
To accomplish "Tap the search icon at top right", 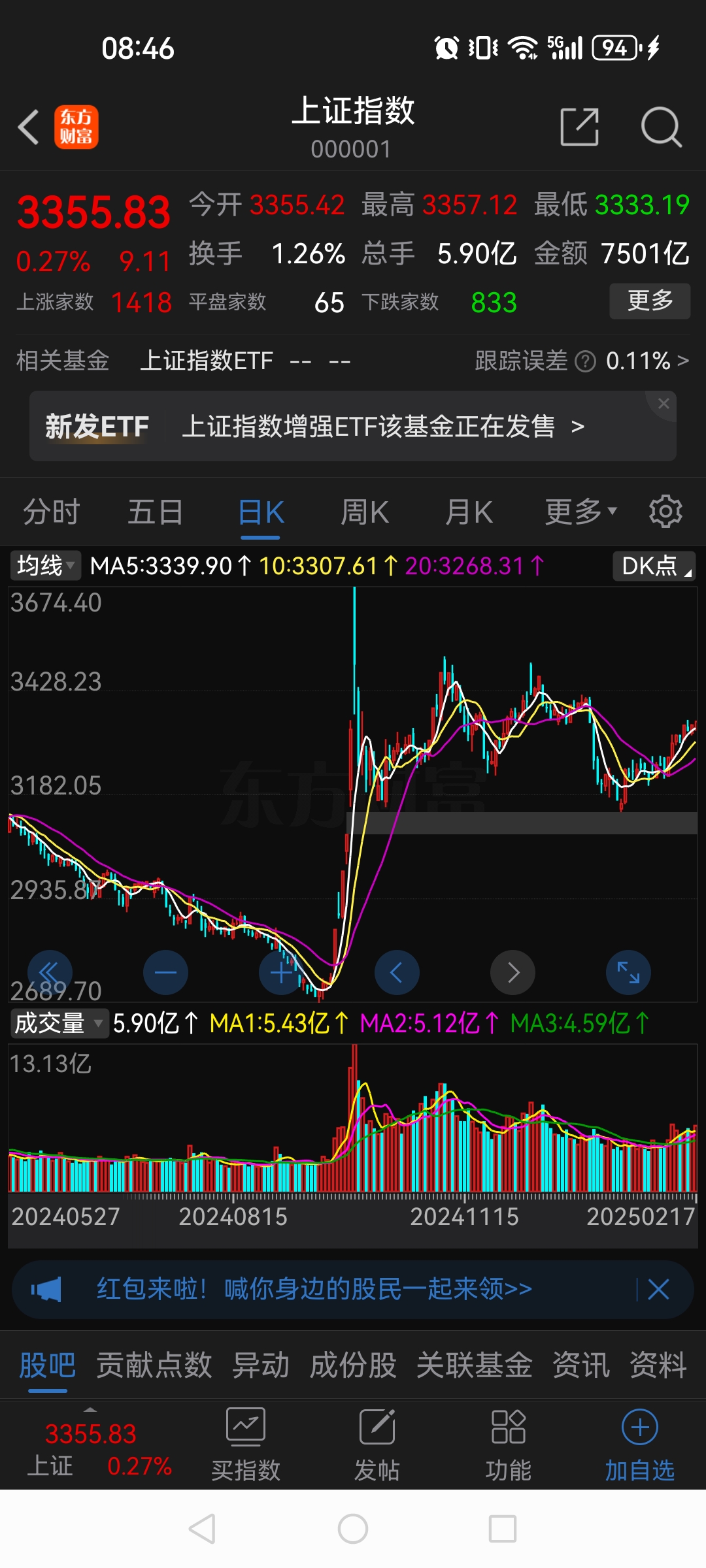I will click(662, 127).
